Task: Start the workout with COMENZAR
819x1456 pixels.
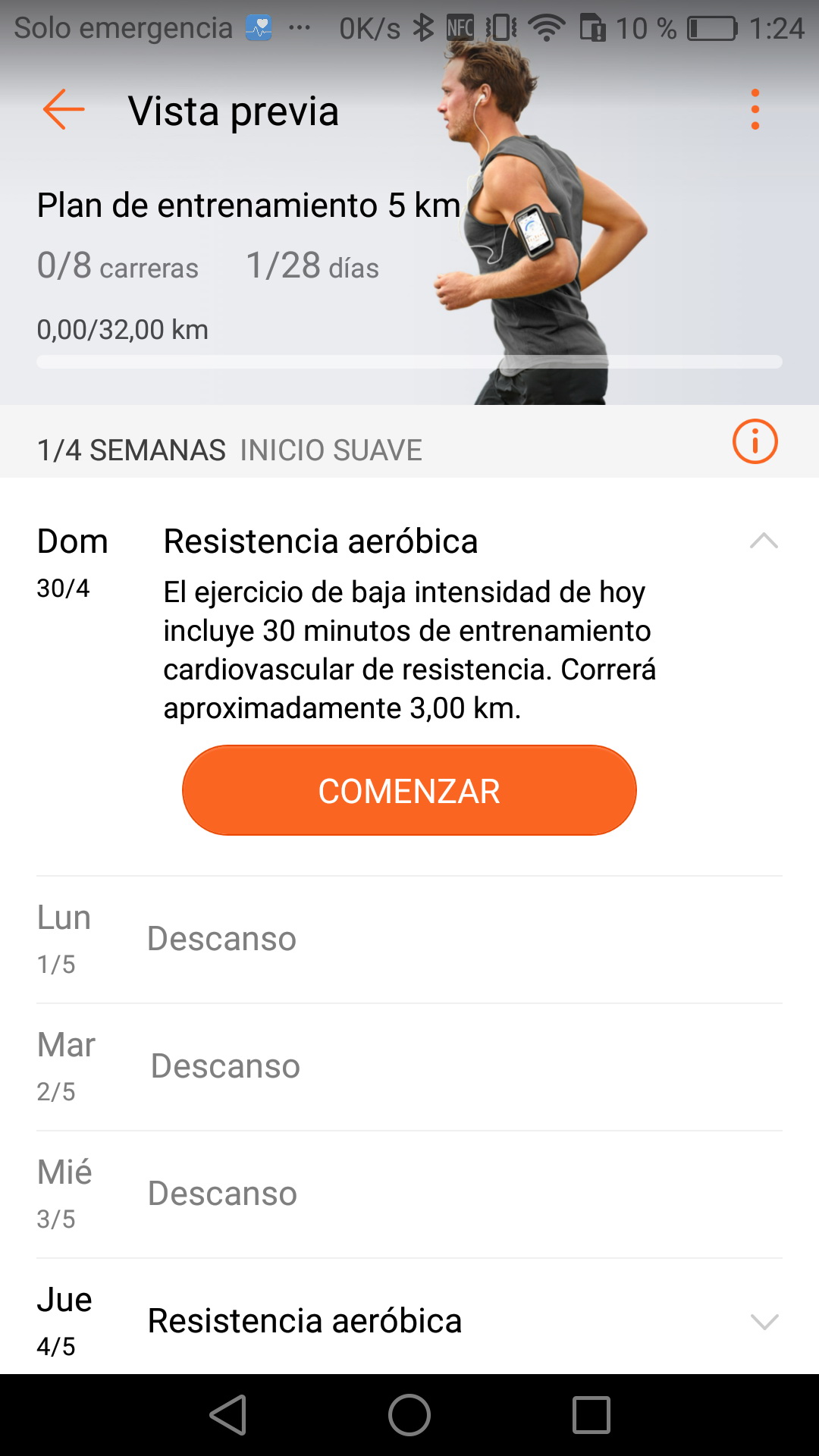Action: click(x=409, y=790)
